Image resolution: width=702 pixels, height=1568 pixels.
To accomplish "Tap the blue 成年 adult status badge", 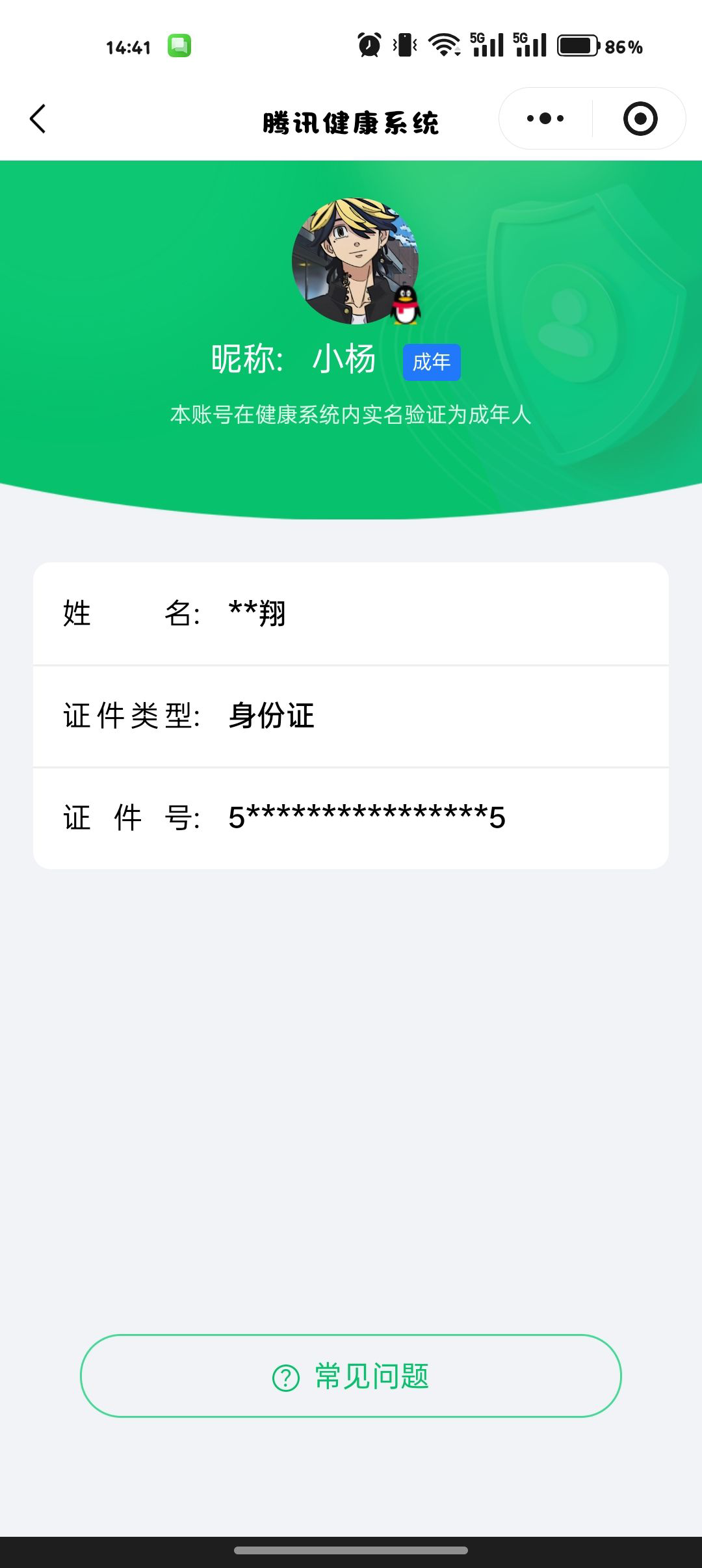I will (432, 362).
